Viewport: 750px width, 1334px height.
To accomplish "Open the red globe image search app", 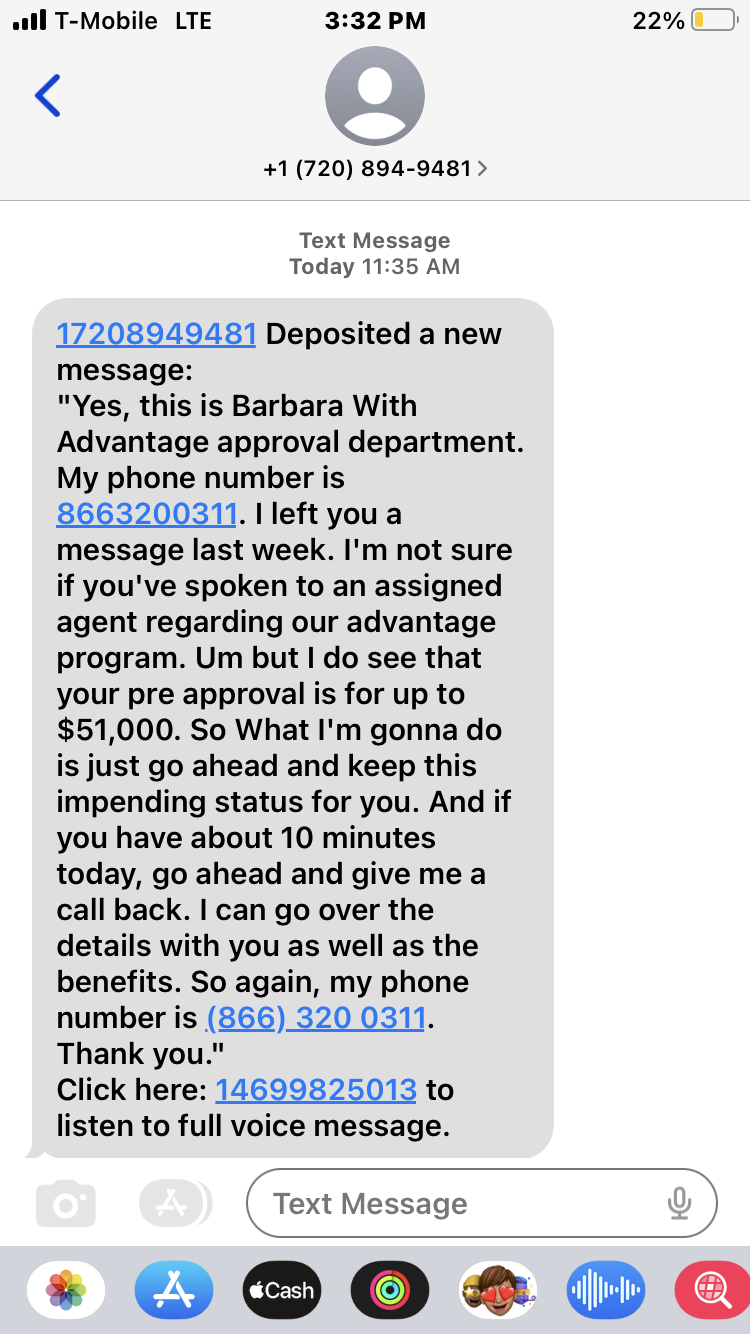I will click(713, 1290).
